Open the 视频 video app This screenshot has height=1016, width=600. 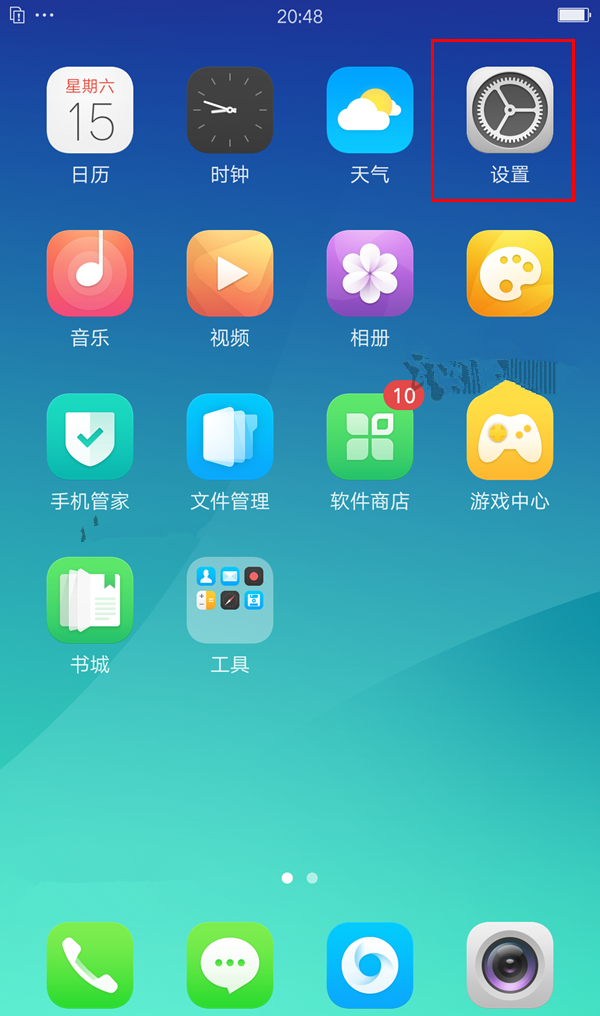(230, 273)
